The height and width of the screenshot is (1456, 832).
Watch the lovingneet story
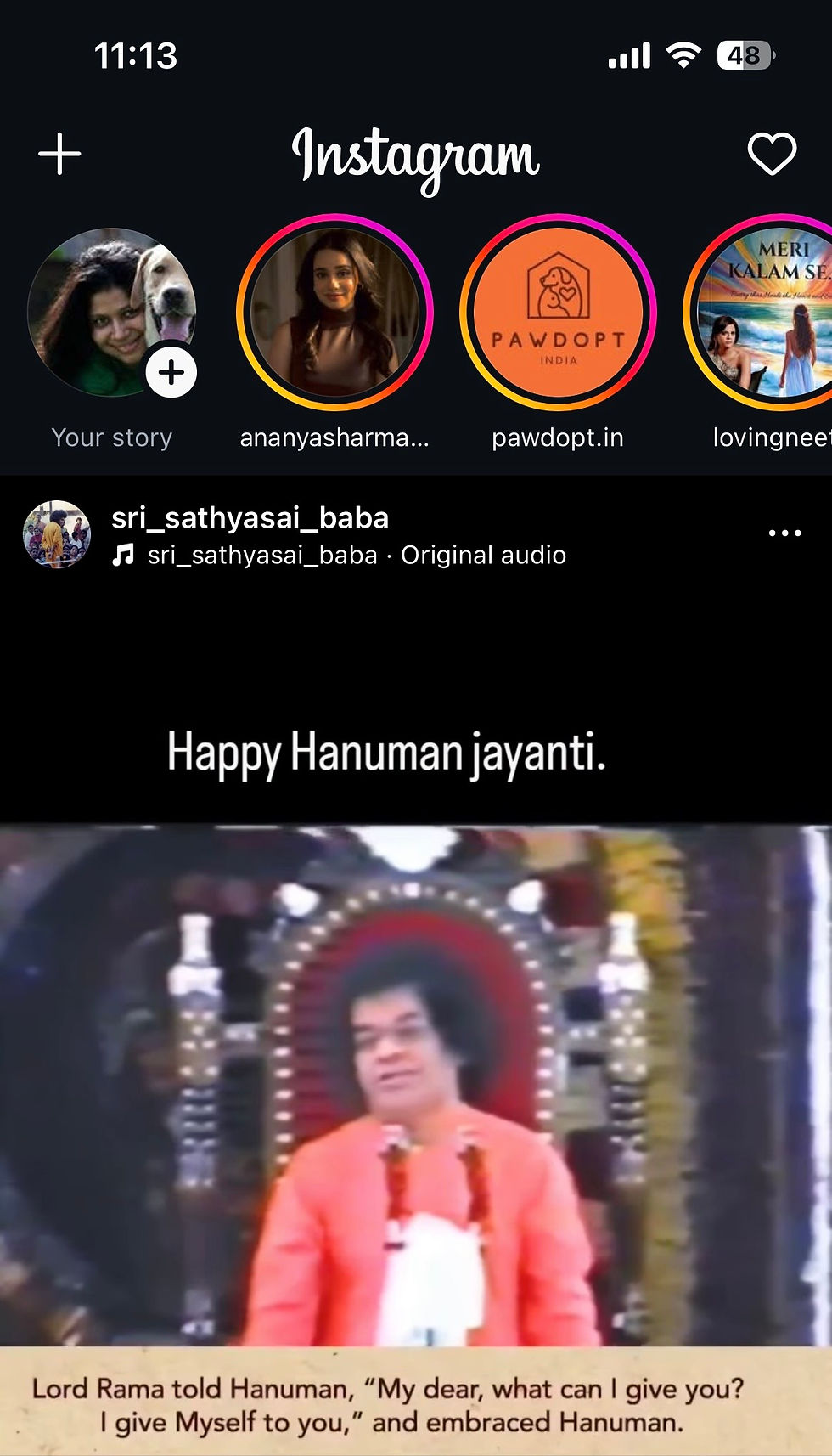click(764, 313)
